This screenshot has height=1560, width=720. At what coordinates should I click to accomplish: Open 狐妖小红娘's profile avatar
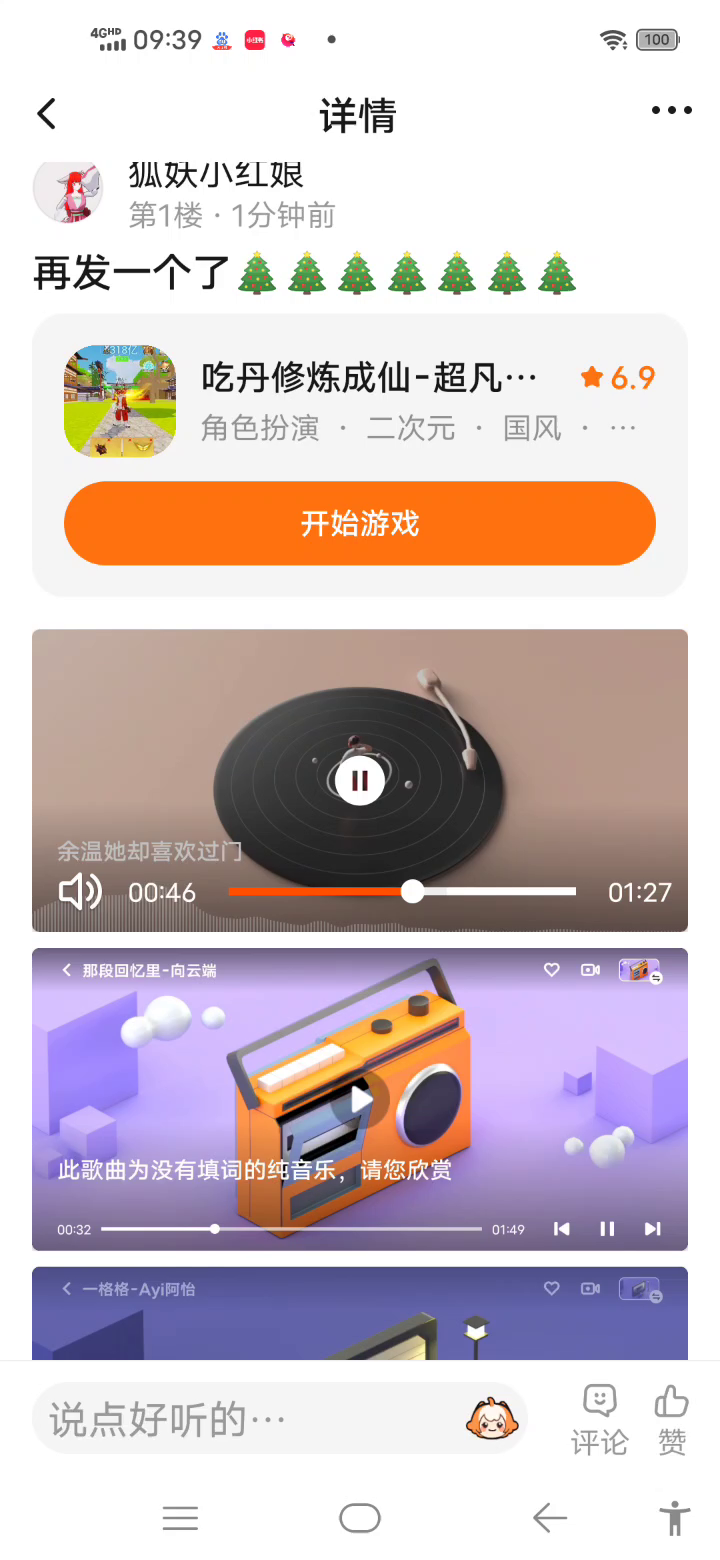pos(68,190)
